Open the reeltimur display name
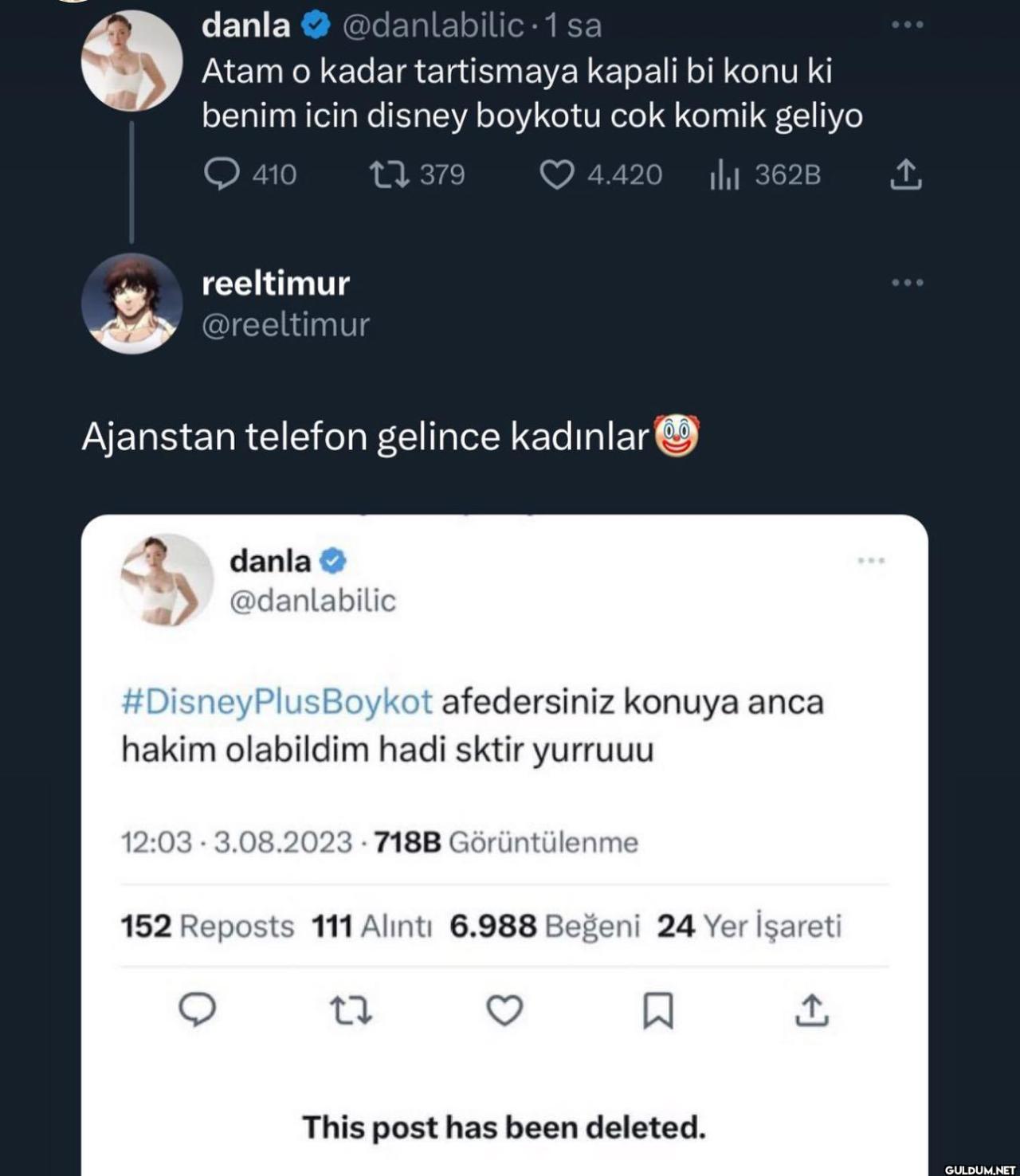This screenshot has width=1020, height=1176. tap(276, 284)
